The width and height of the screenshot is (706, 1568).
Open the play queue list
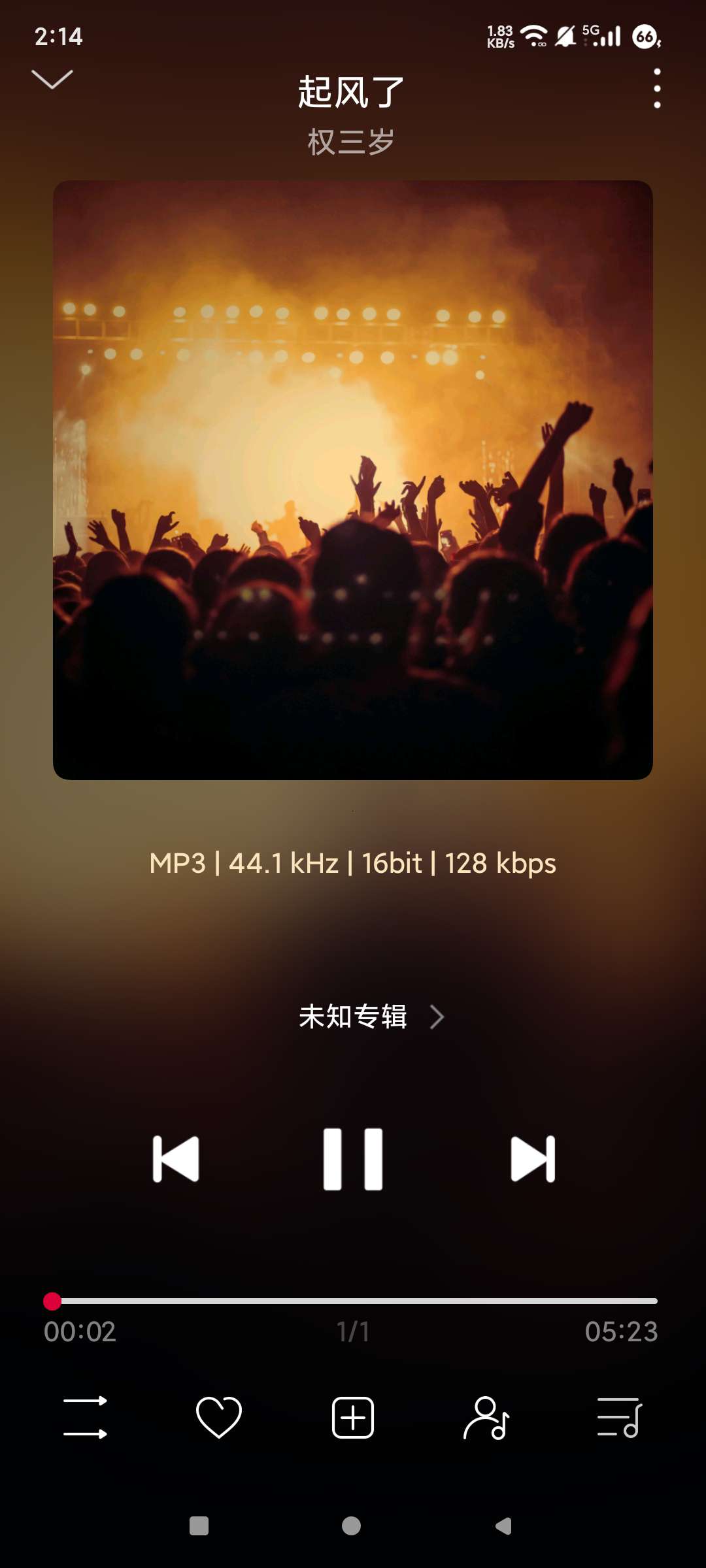pos(620,1417)
